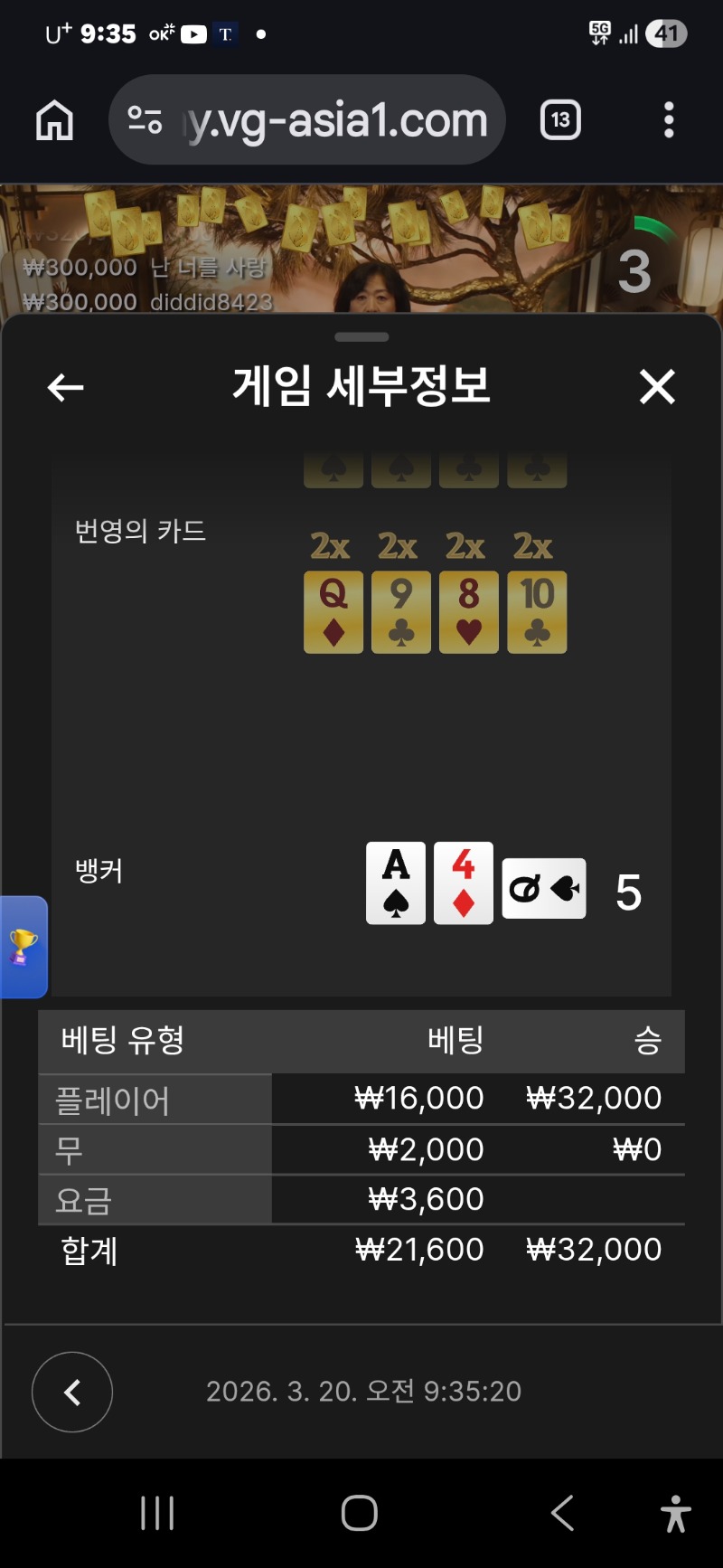
Task: Open recent apps from the navigation bar
Action: pos(157,1513)
